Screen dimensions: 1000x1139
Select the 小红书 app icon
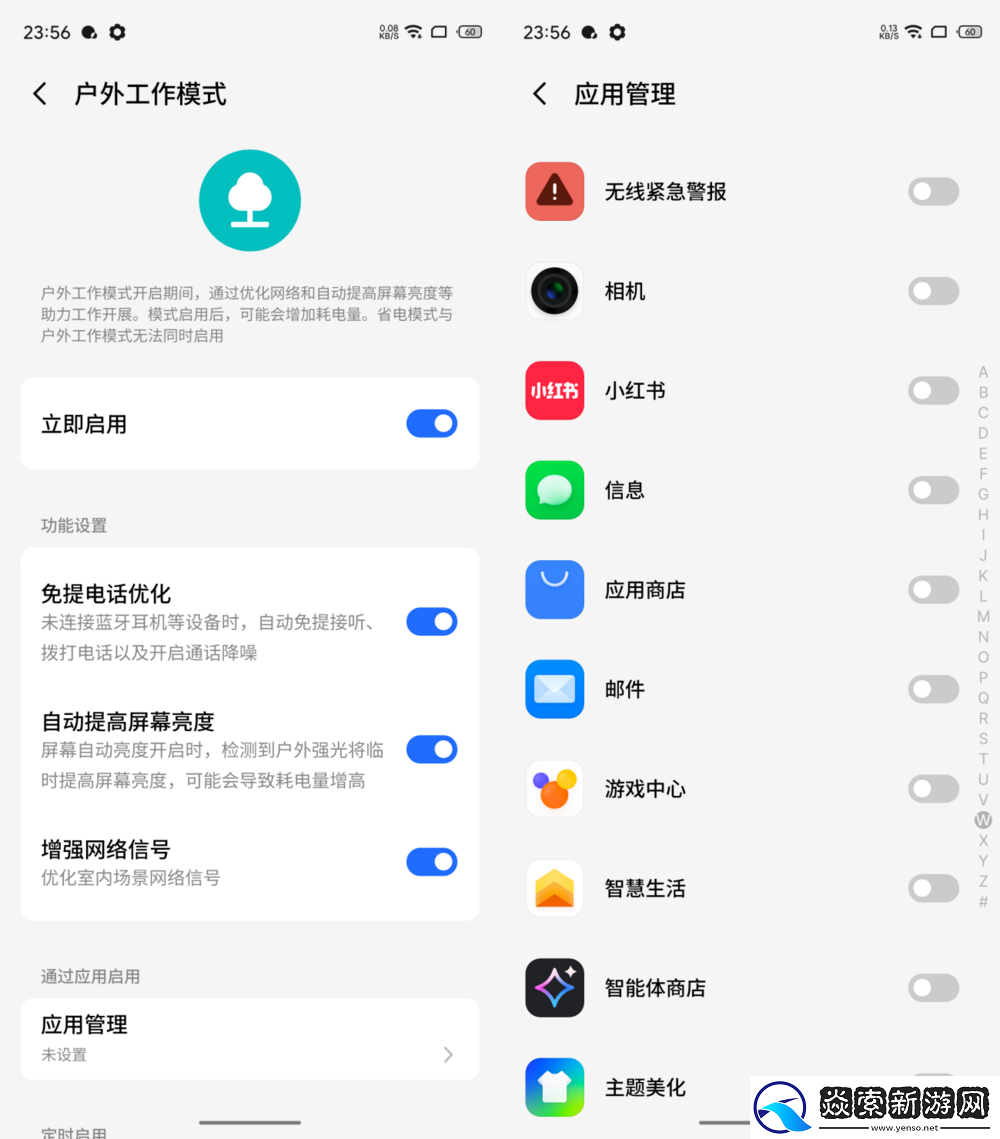tap(554, 391)
